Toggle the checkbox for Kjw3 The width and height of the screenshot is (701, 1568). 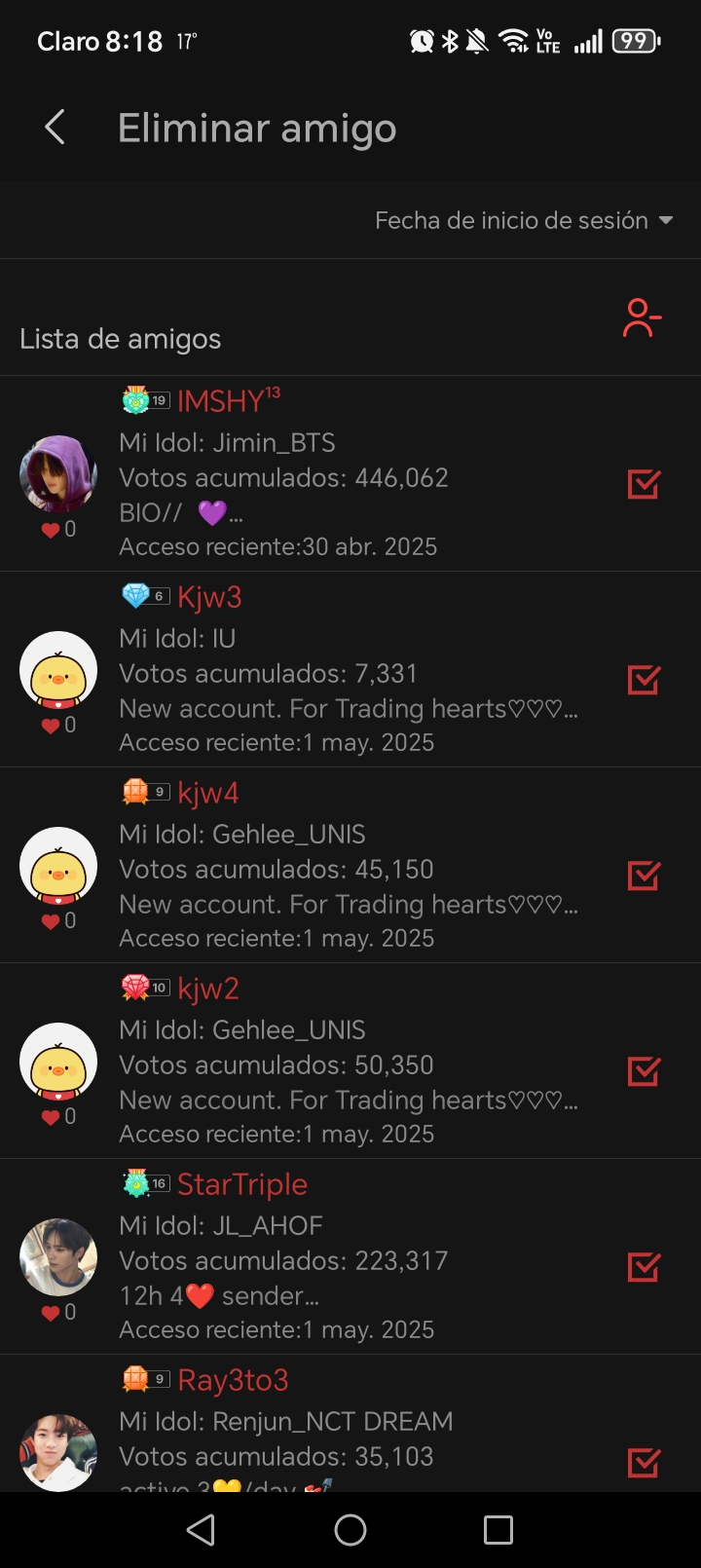tap(644, 679)
